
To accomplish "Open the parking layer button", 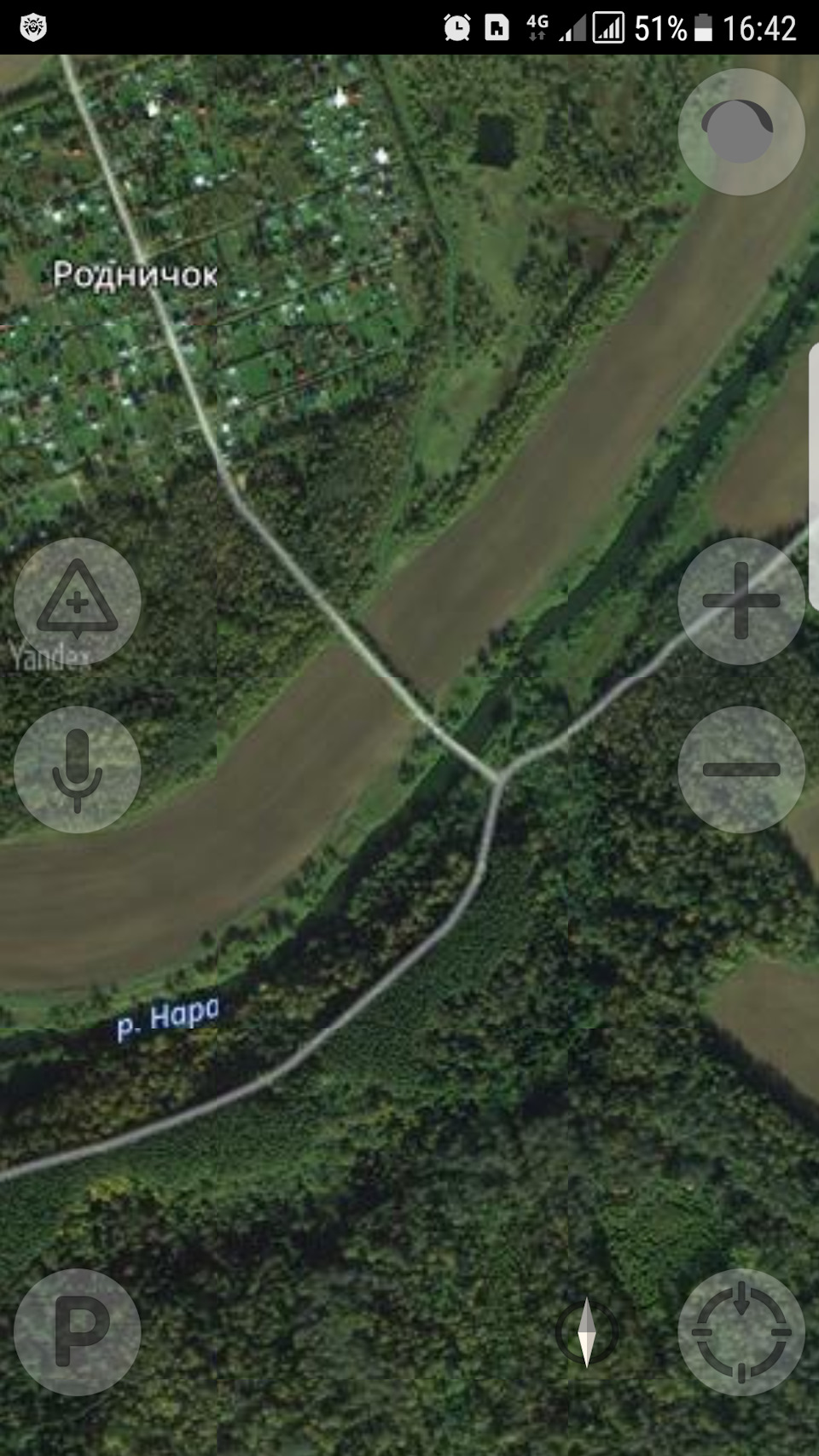I will pos(77,1331).
